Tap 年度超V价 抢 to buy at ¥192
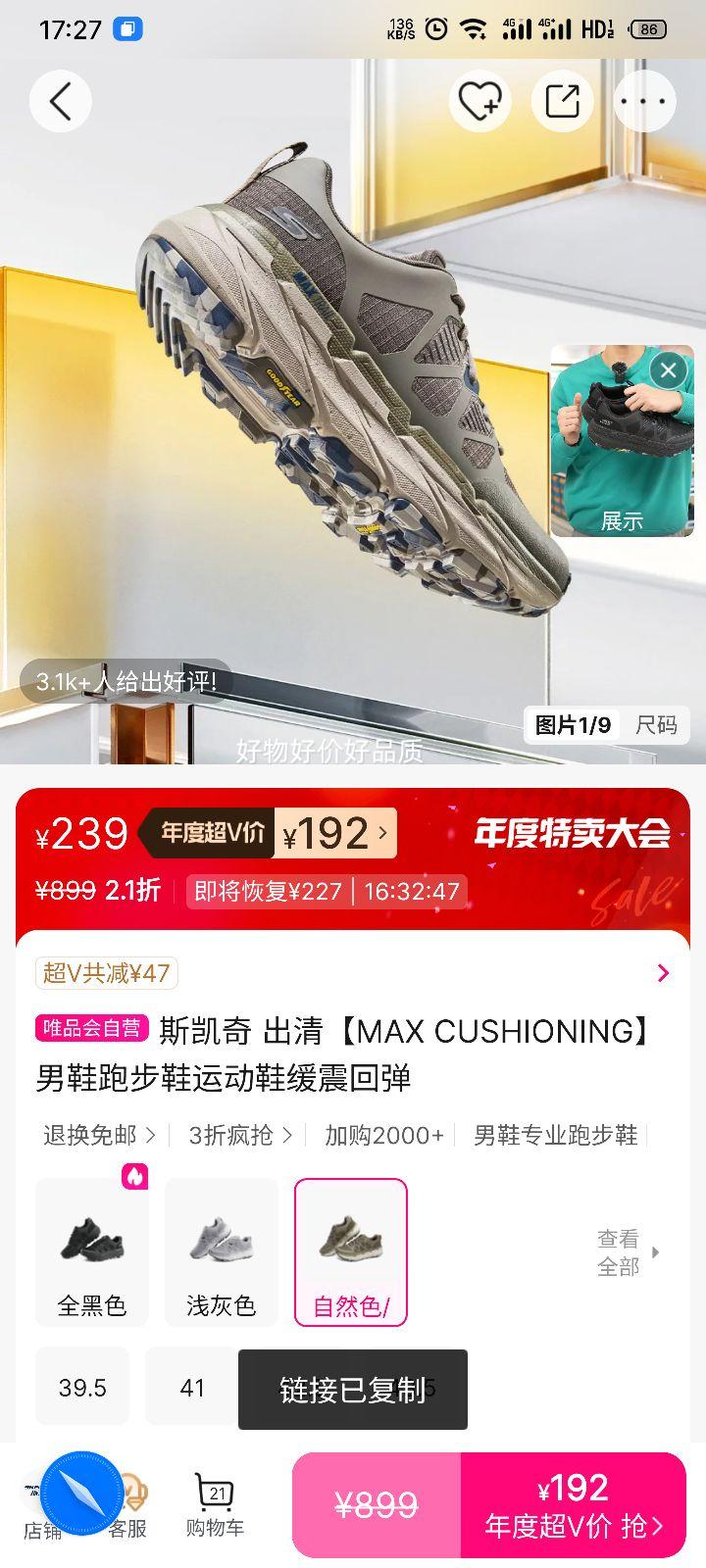This screenshot has width=706, height=1568. (575, 1504)
